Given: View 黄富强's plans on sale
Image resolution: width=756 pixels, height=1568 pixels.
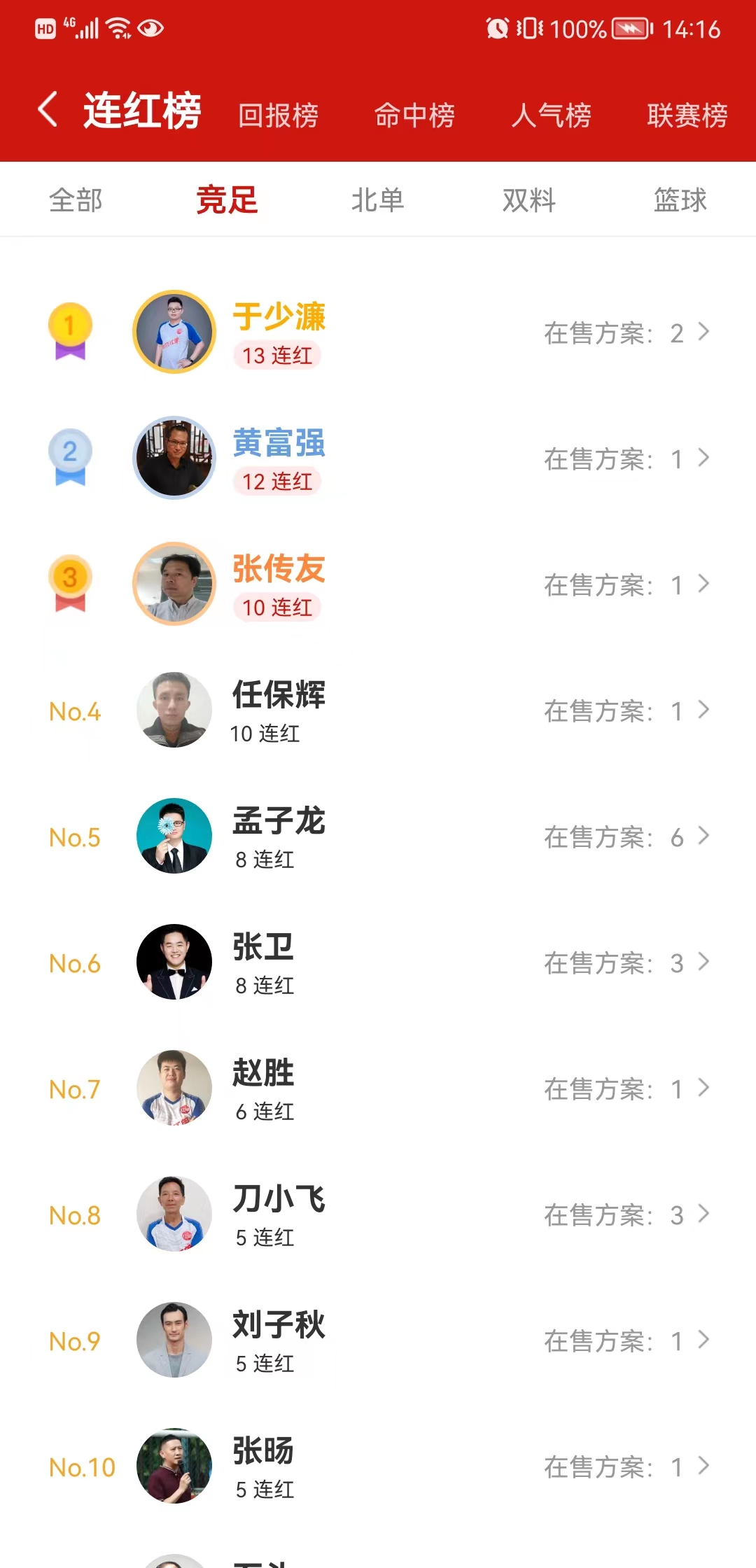Looking at the screenshot, I should tap(626, 459).
